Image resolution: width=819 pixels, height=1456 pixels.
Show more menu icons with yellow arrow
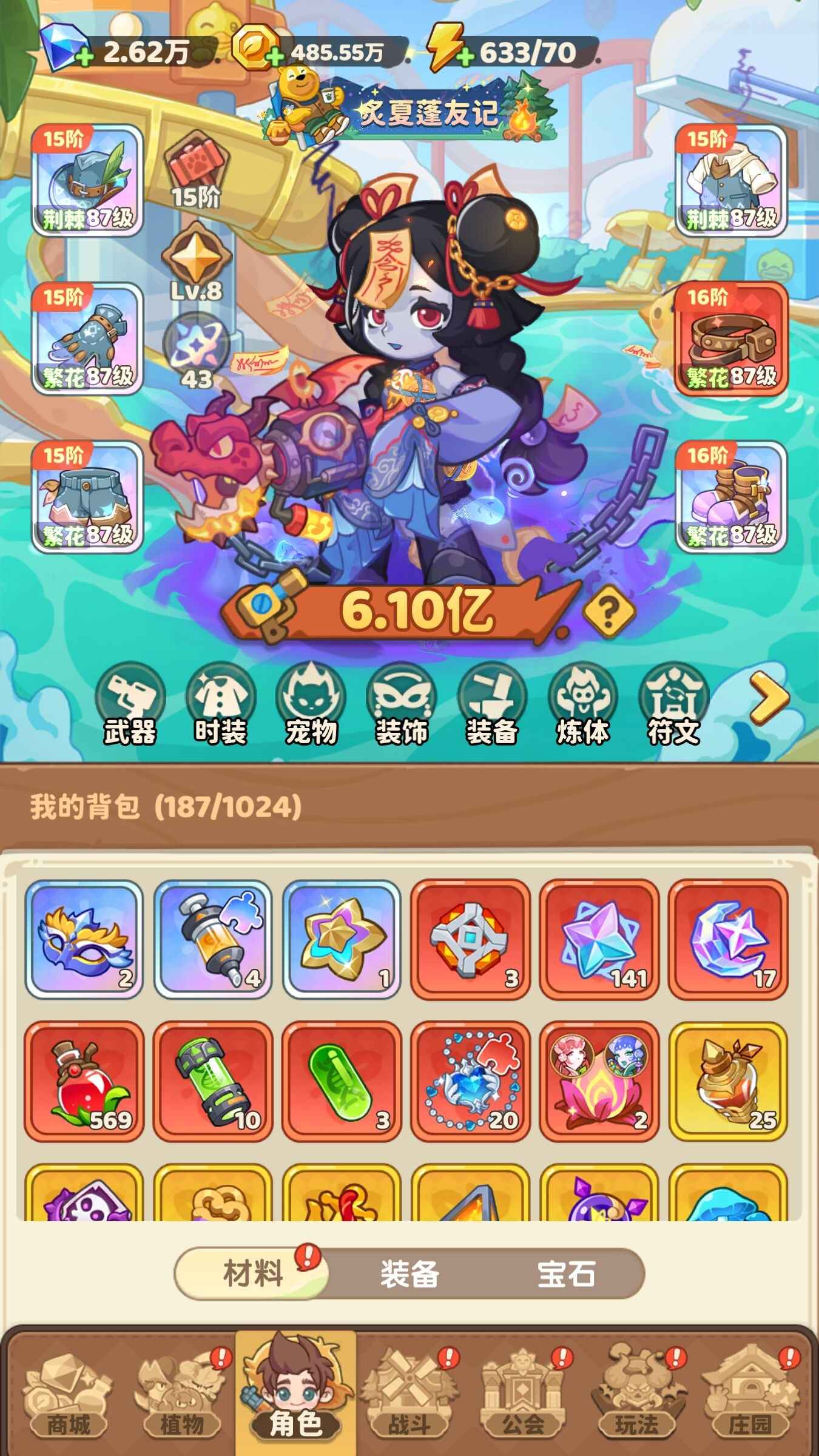(x=769, y=699)
